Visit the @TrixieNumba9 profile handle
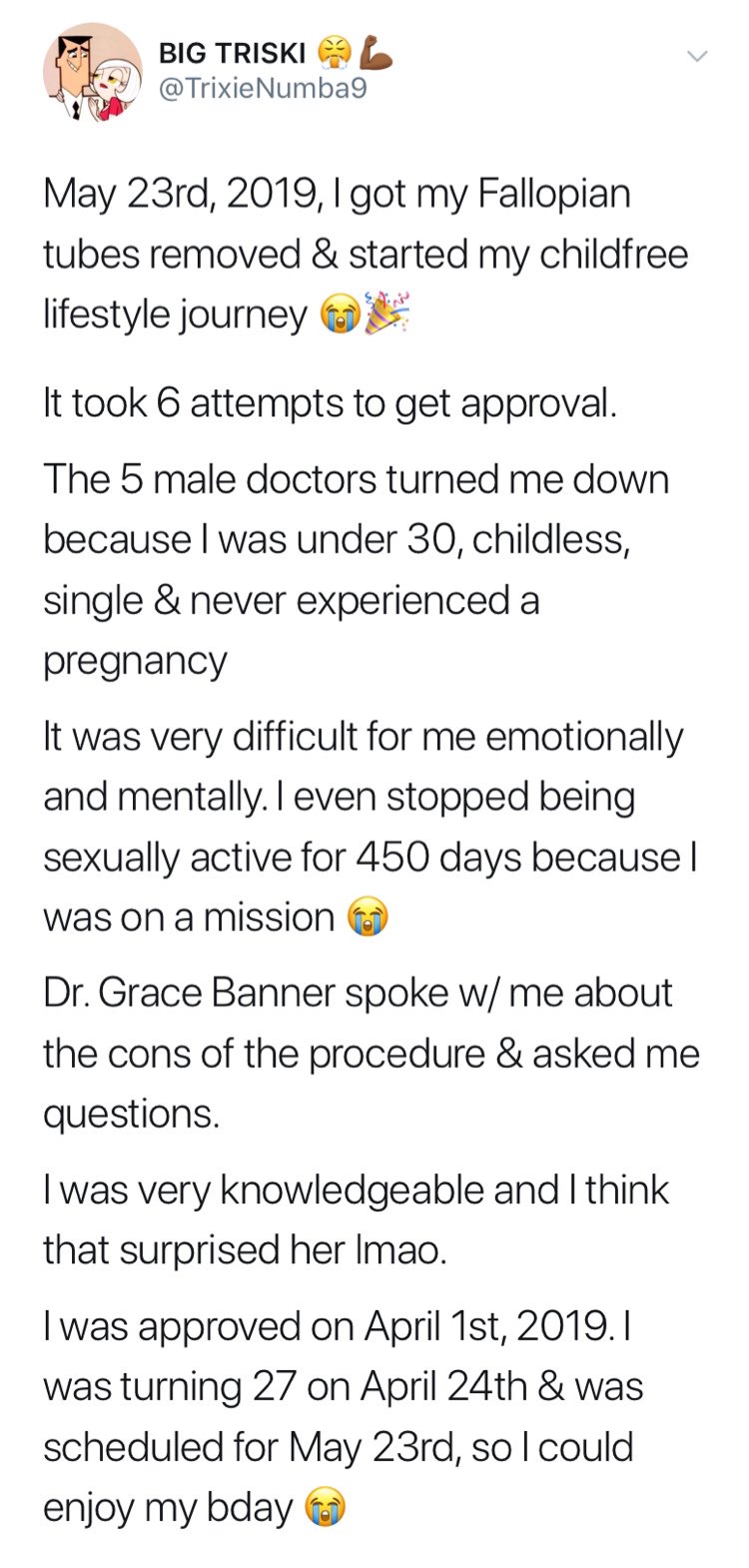This screenshot has height=1568, width=749. [263, 90]
